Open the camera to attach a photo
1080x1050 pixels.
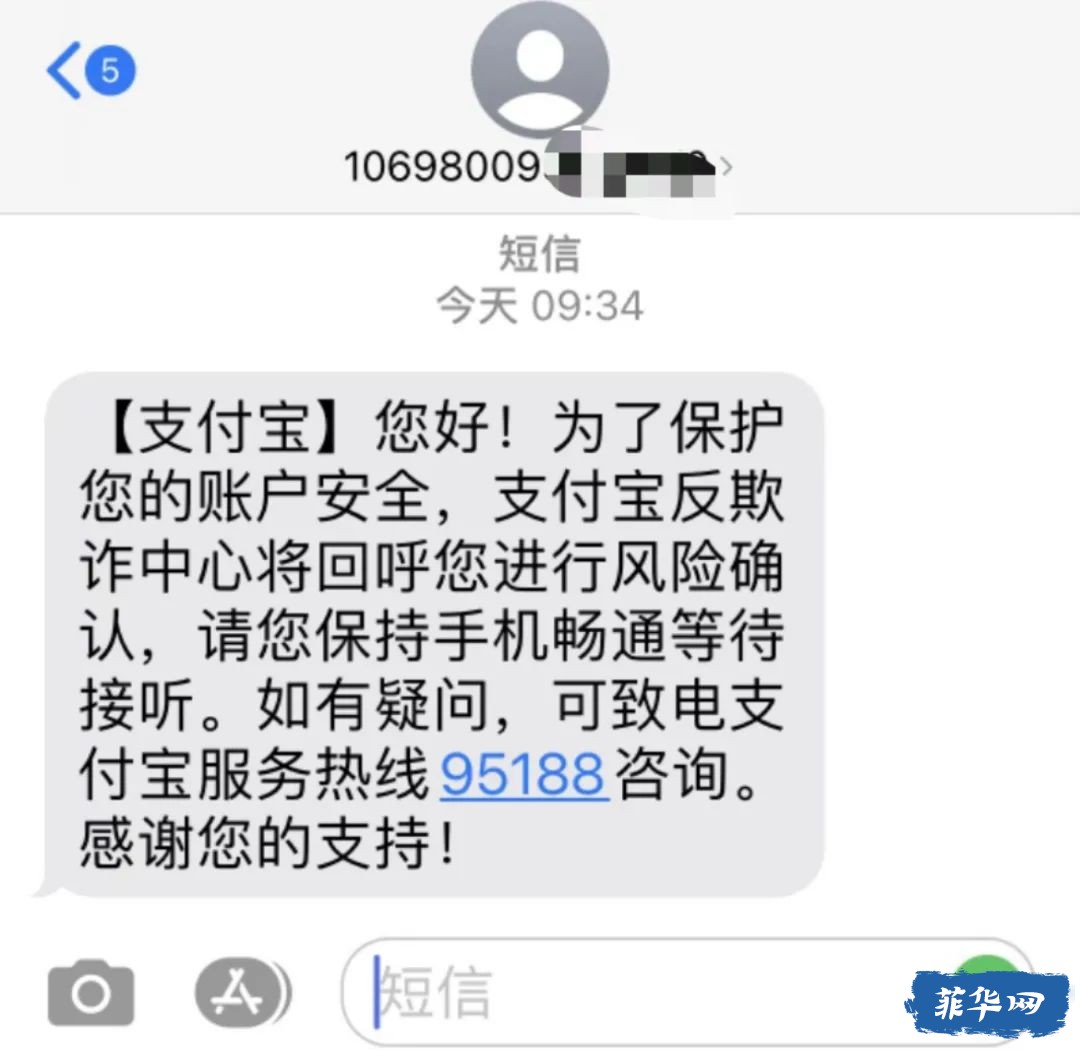click(91, 993)
